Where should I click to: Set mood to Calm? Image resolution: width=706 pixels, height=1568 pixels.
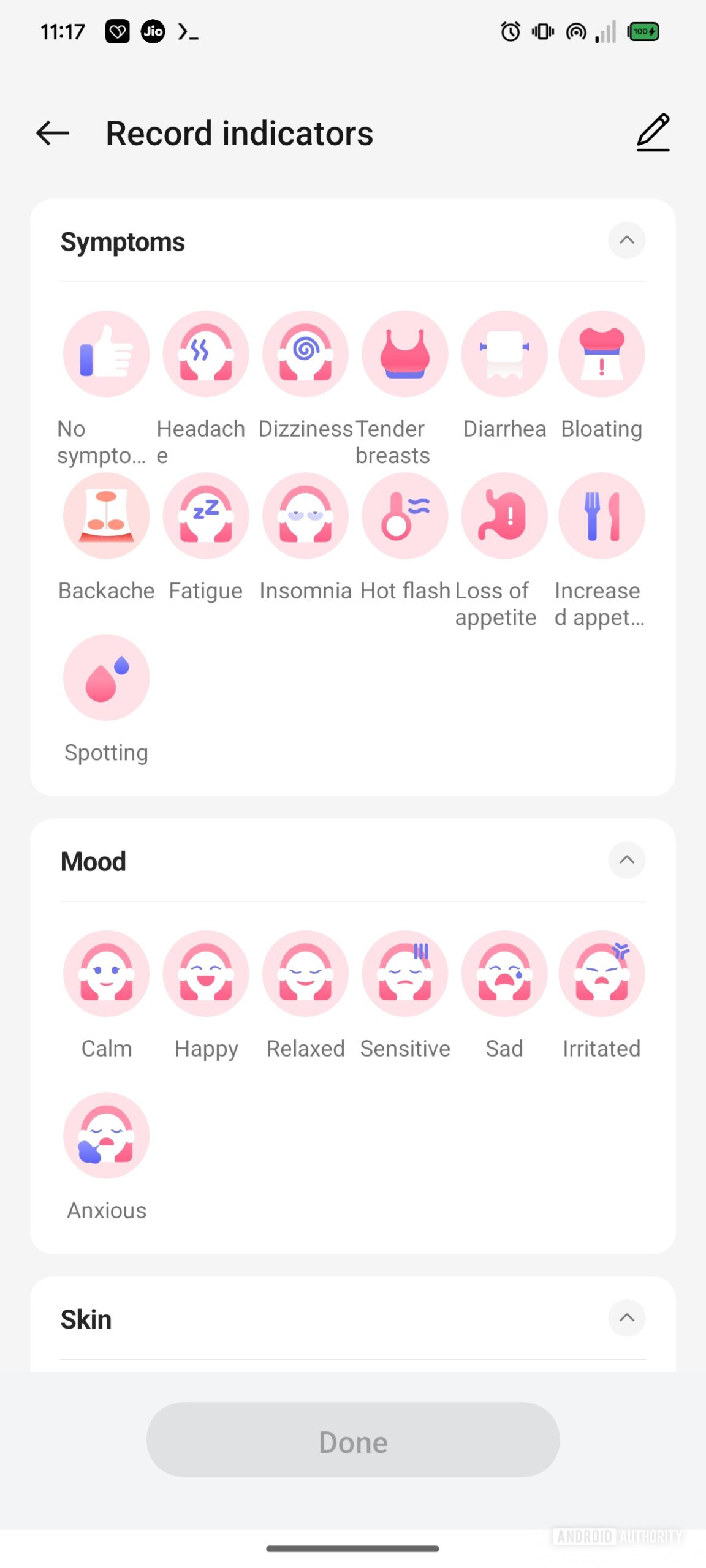107,973
